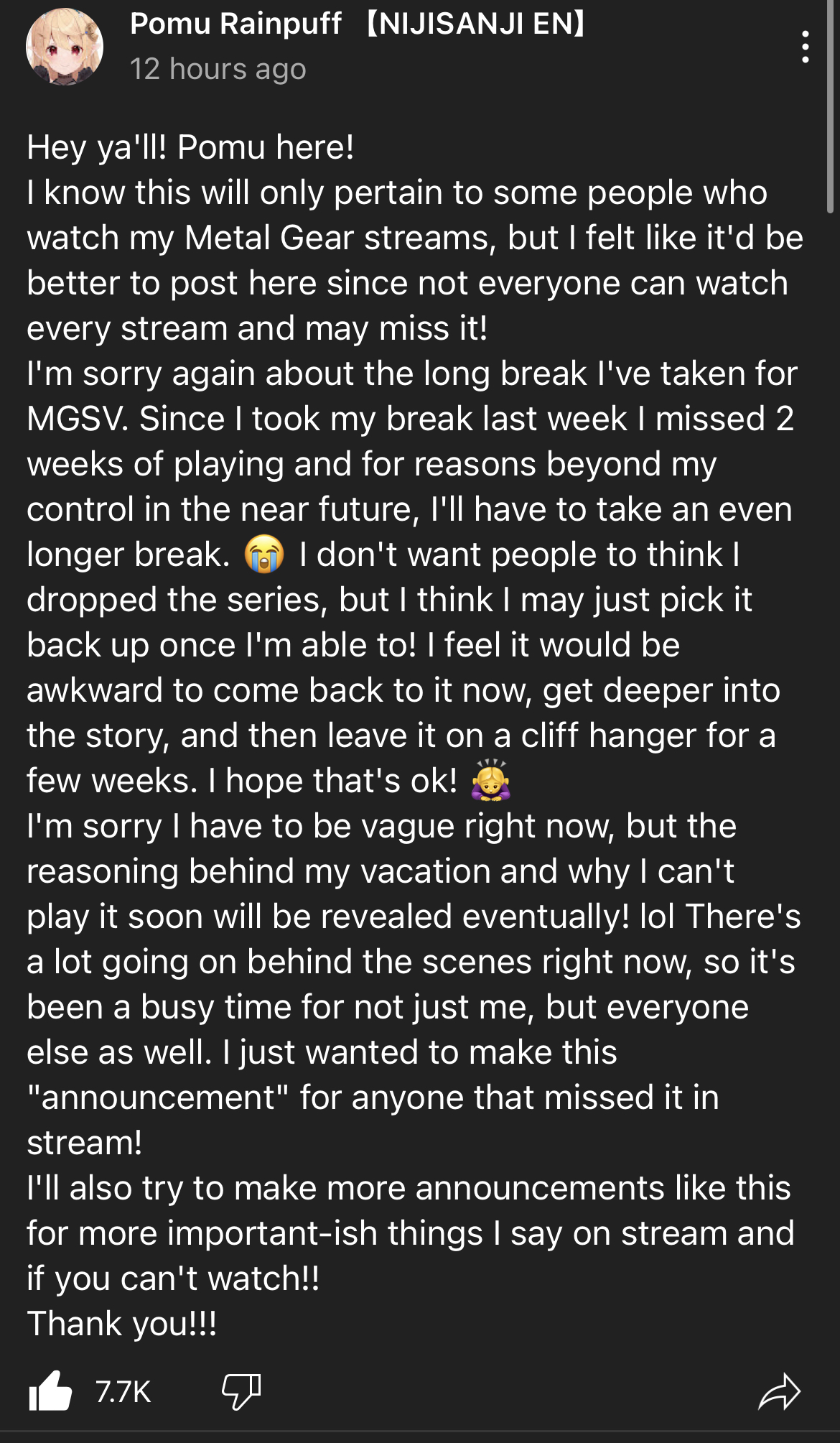
Task: Open Pomu Rainpuff's channel avatar
Action: (x=65, y=47)
